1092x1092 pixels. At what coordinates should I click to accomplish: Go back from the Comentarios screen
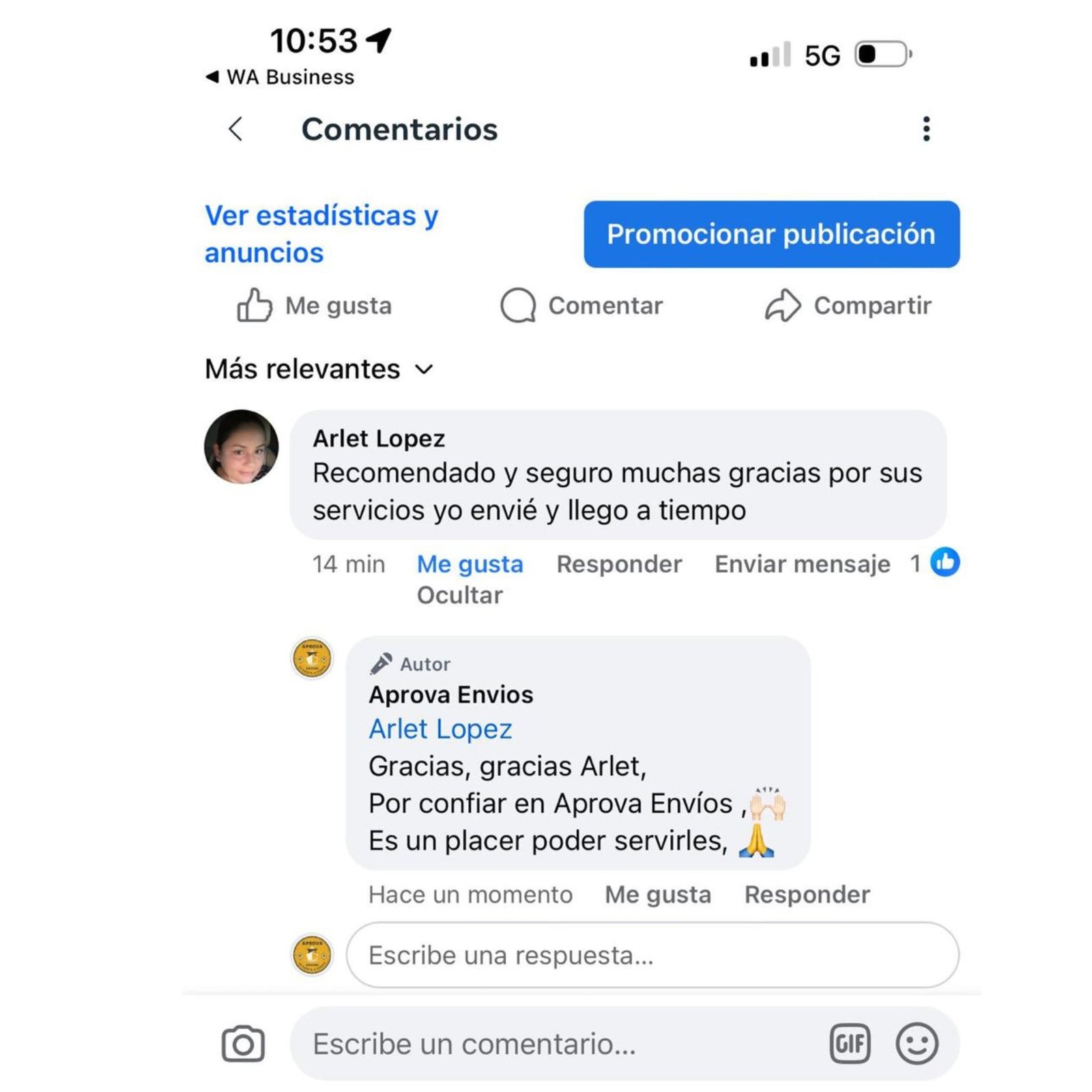click(236, 129)
